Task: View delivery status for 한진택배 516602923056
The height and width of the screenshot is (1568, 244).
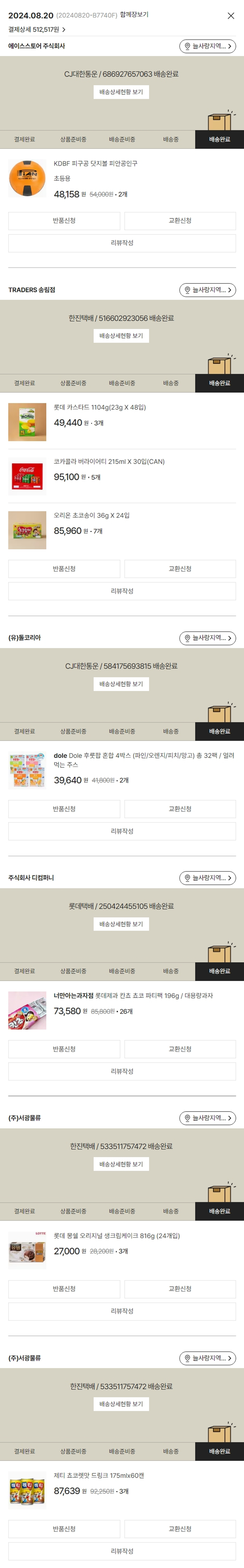Action: point(121,335)
